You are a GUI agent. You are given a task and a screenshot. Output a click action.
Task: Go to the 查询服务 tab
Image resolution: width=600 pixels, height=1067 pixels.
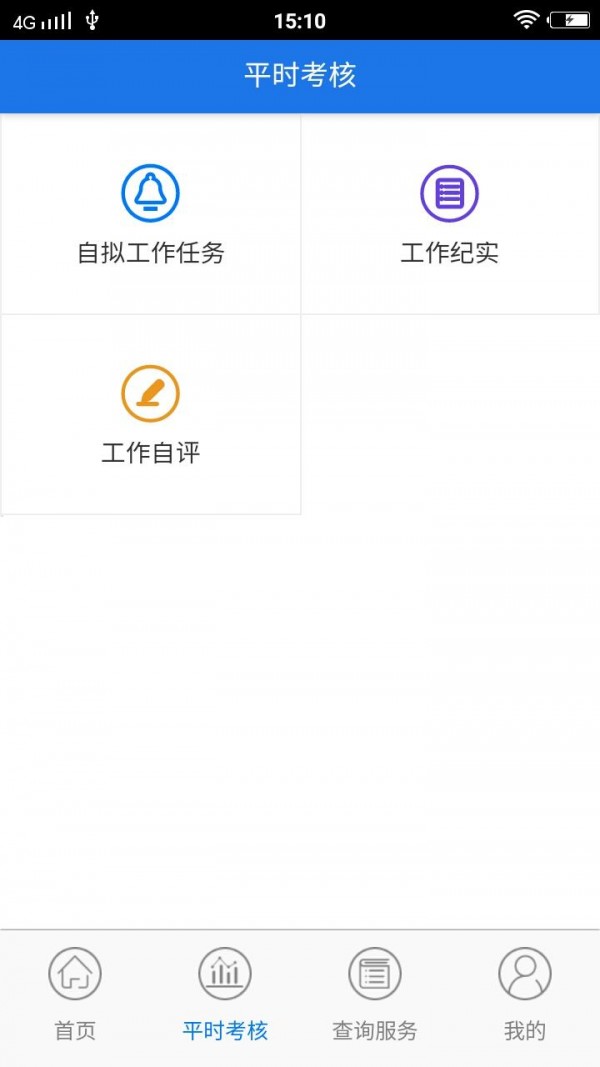click(375, 995)
